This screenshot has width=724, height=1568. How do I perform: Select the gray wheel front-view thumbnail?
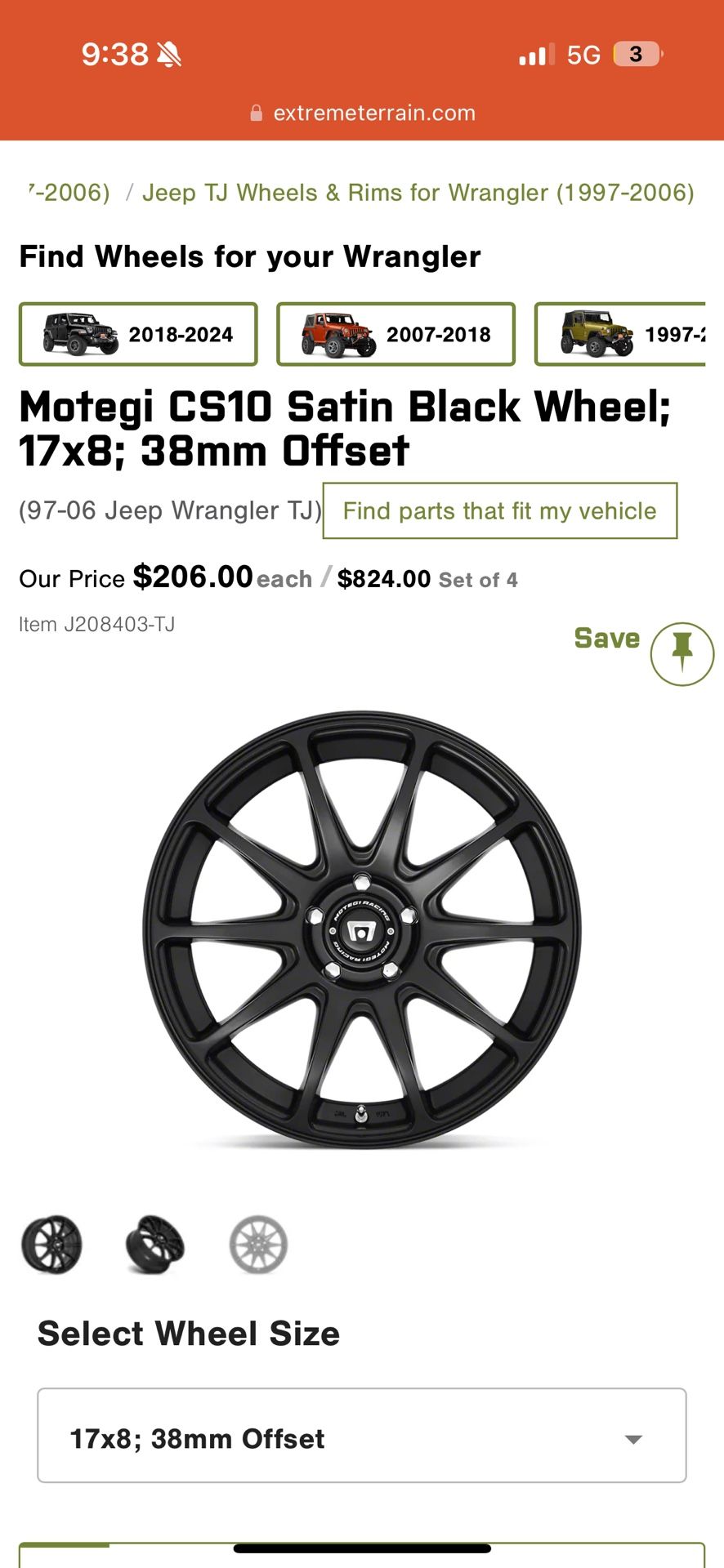point(257,1243)
